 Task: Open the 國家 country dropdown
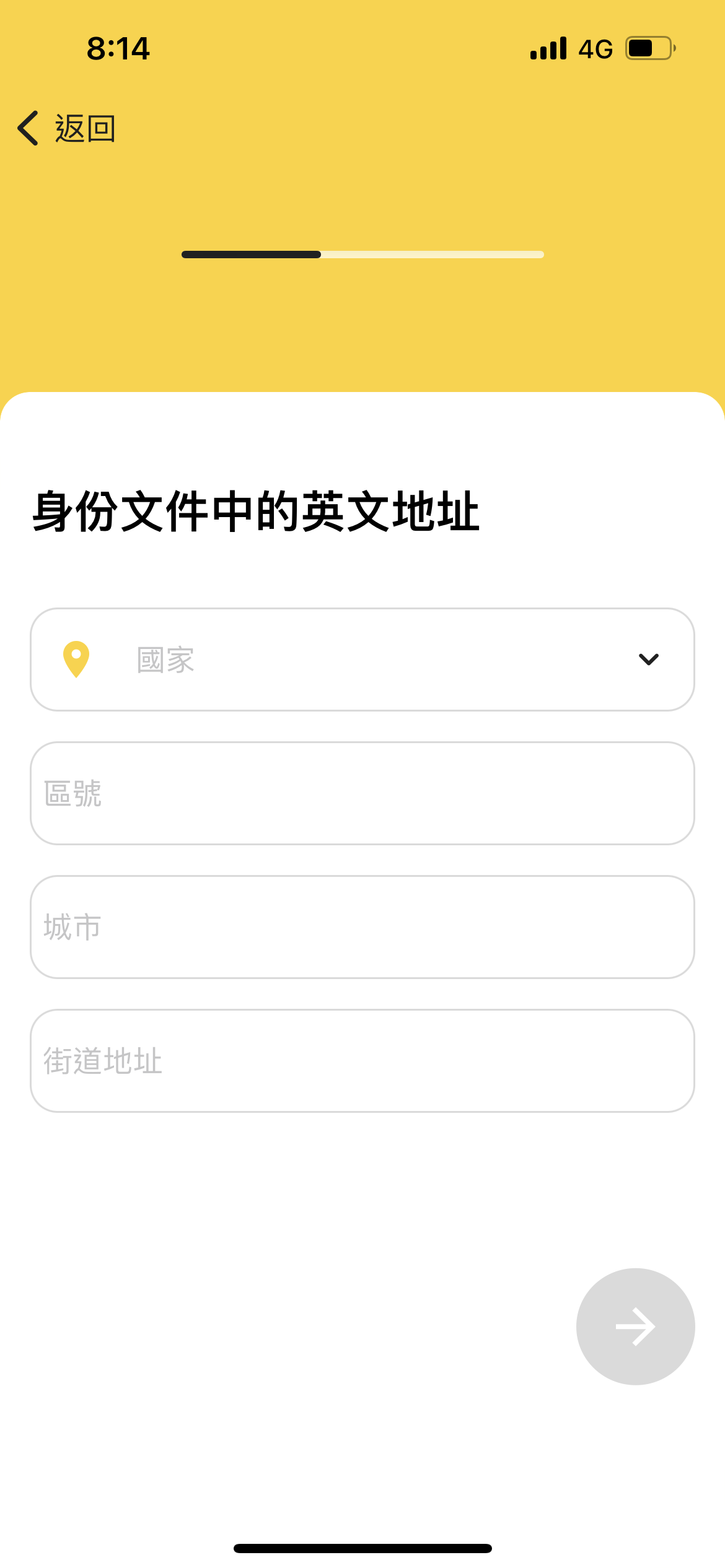coord(362,660)
